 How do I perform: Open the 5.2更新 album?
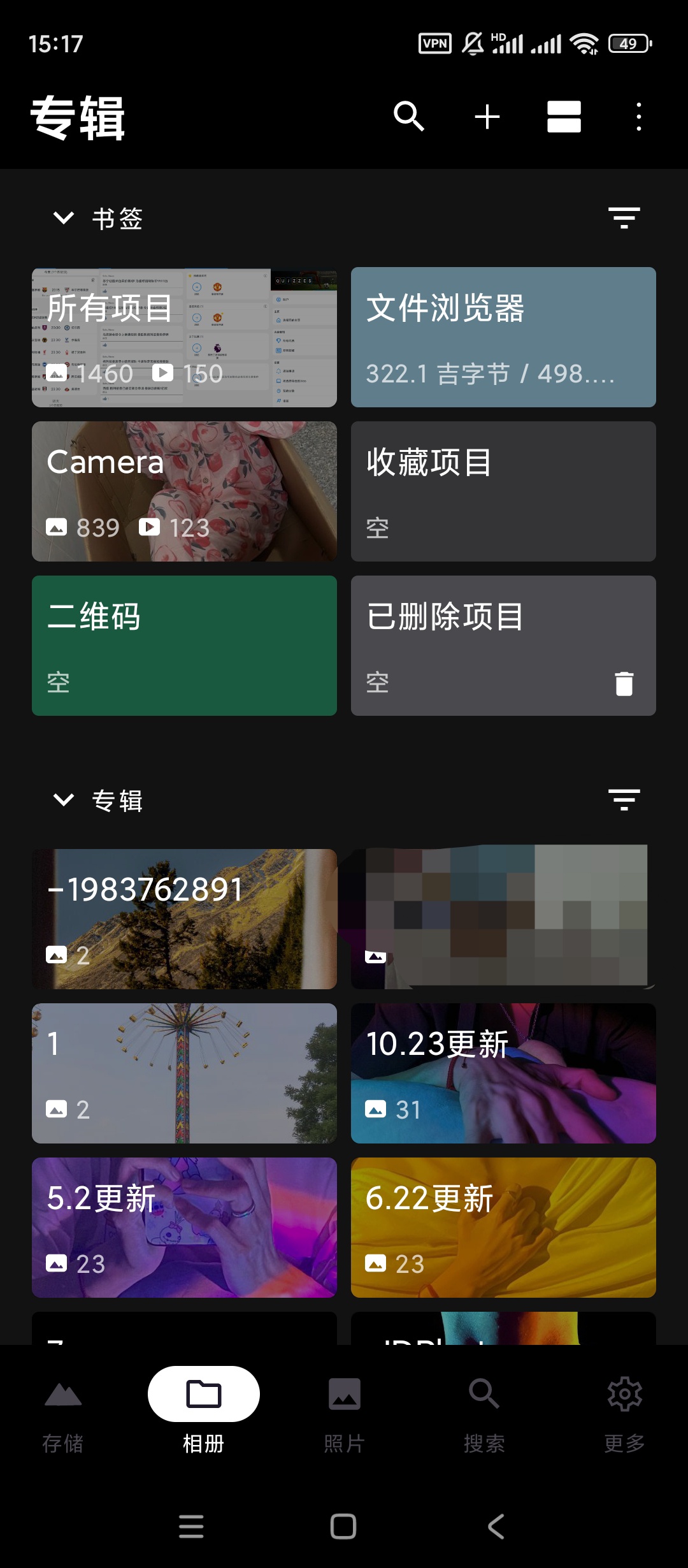click(x=184, y=1228)
